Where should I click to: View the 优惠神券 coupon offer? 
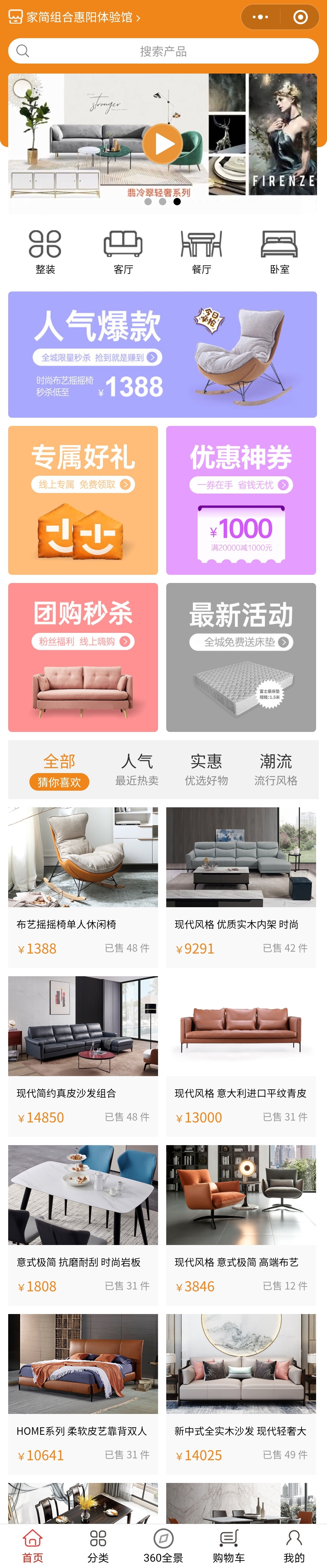pos(241,500)
